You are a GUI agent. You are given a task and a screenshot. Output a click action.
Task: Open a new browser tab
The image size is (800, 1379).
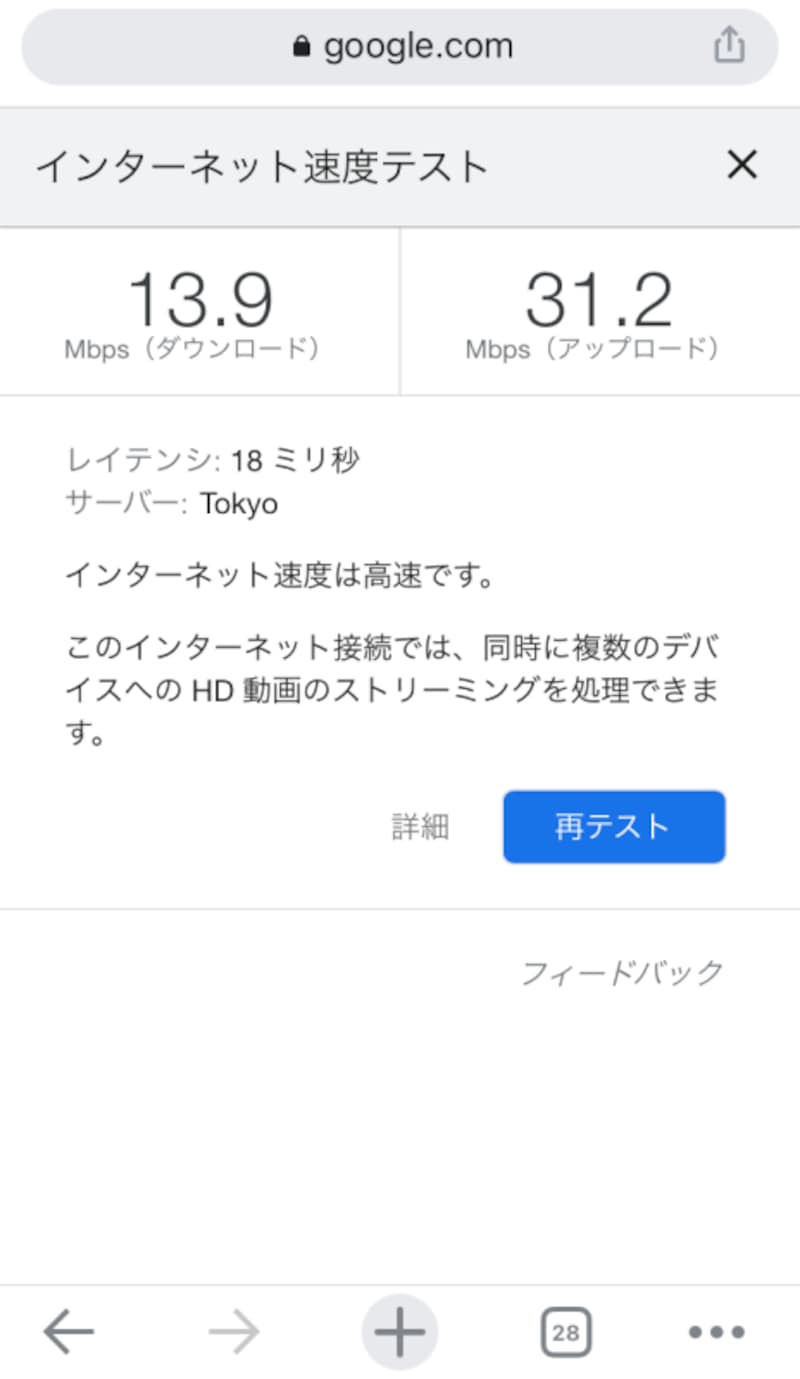pos(400,1332)
